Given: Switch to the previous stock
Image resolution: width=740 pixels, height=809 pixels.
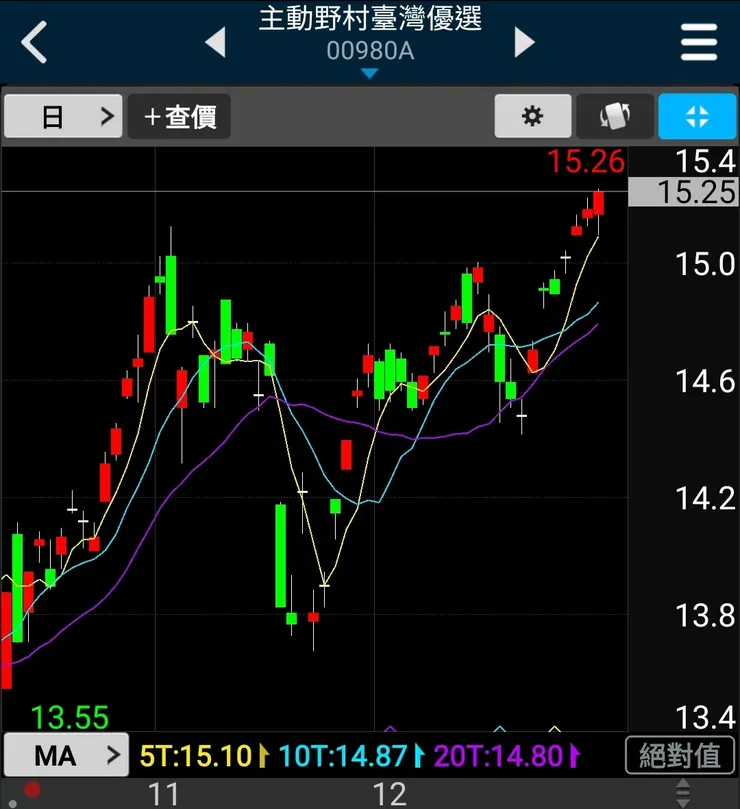Looking at the screenshot, I should (x=215, y=42).
